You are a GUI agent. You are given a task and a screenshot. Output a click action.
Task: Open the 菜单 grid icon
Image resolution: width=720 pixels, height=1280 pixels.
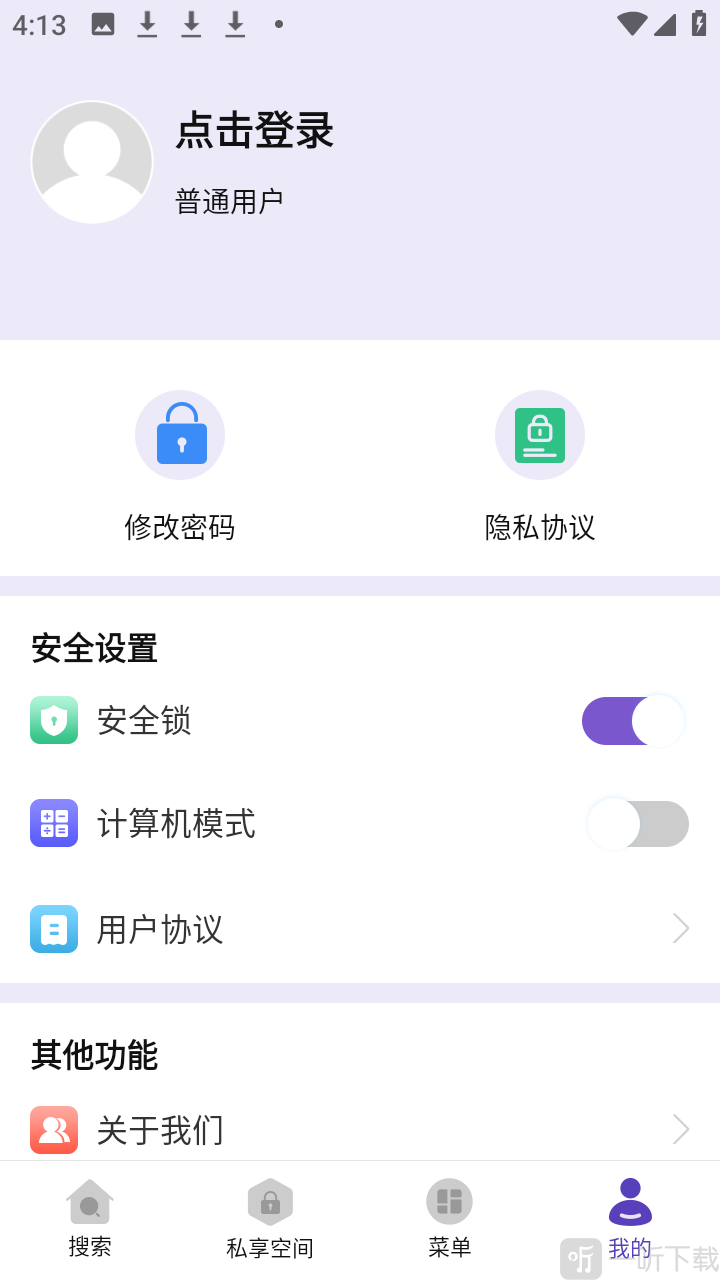point(449,1200)
